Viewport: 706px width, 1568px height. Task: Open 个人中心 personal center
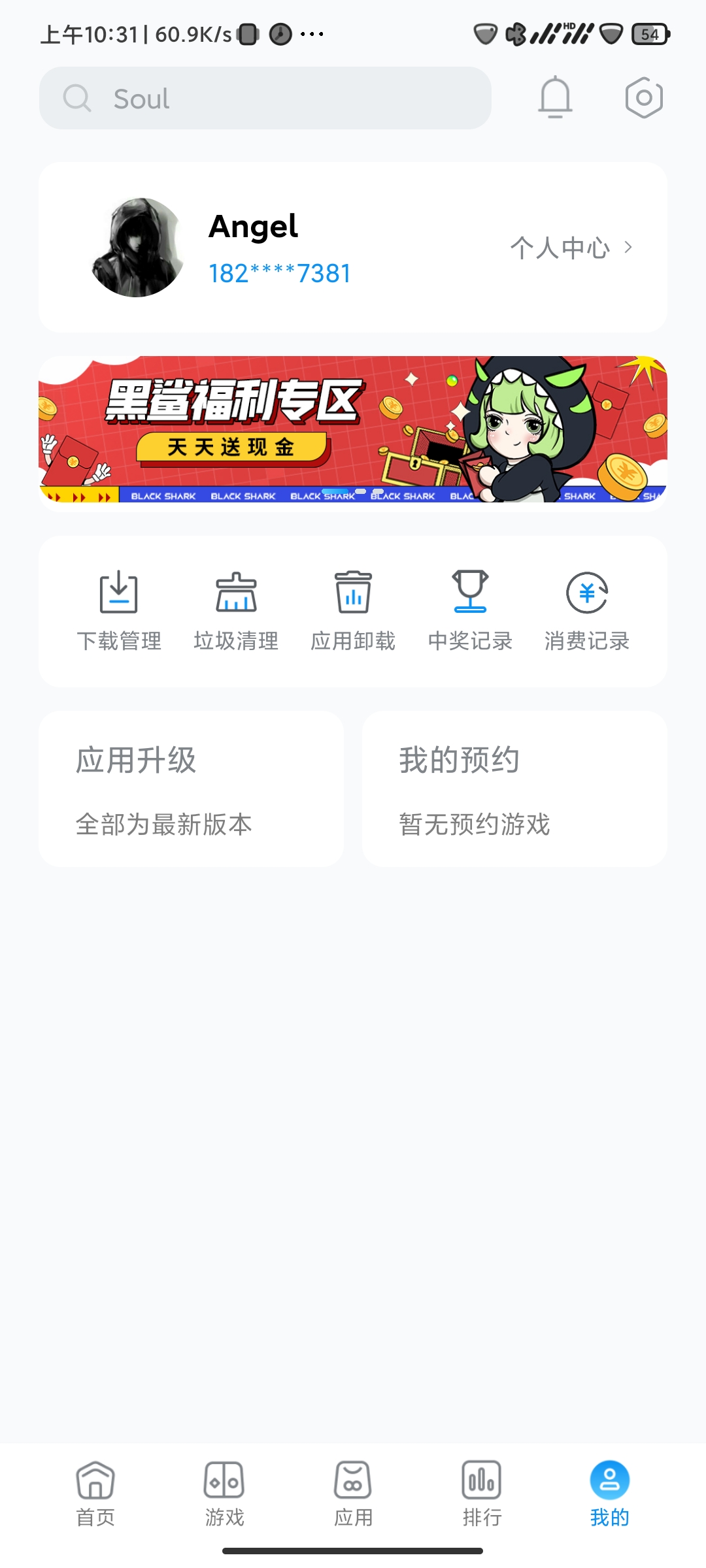571,248
